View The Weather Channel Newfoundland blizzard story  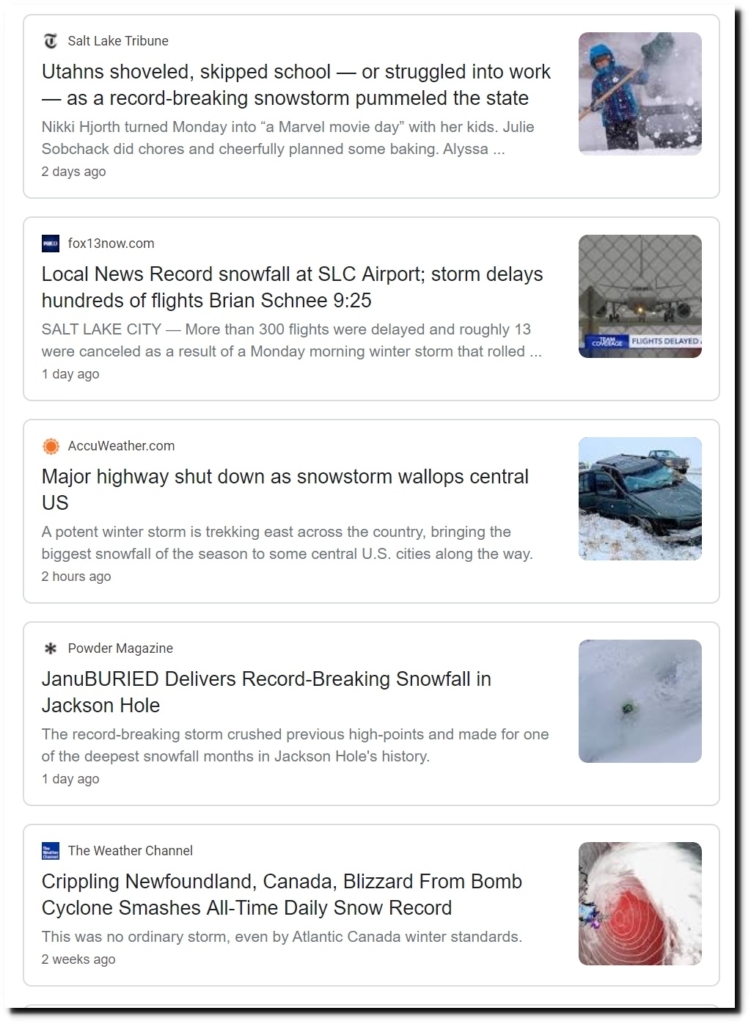click(281, 894)
